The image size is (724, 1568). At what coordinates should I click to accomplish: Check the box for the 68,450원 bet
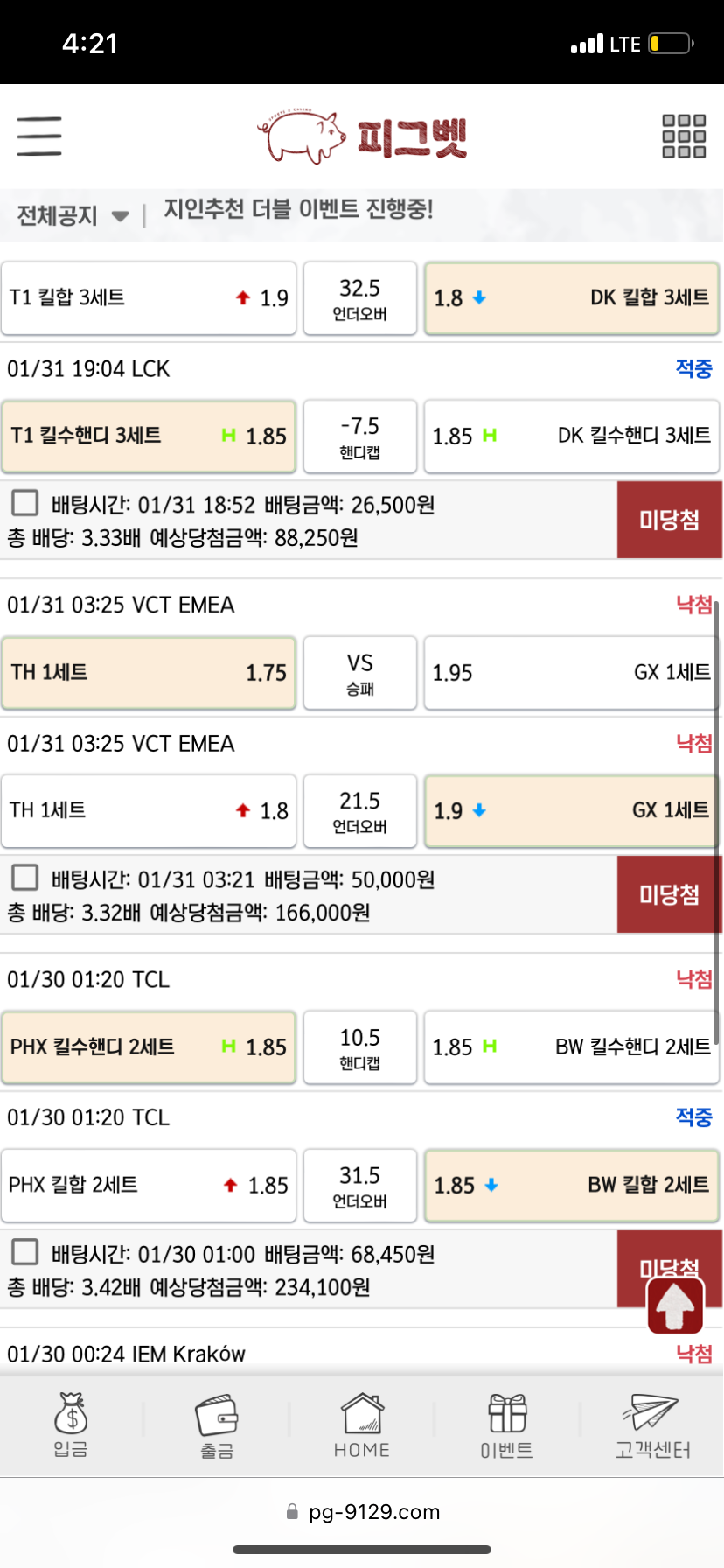pyautogui.click(x=24, y=1252)
